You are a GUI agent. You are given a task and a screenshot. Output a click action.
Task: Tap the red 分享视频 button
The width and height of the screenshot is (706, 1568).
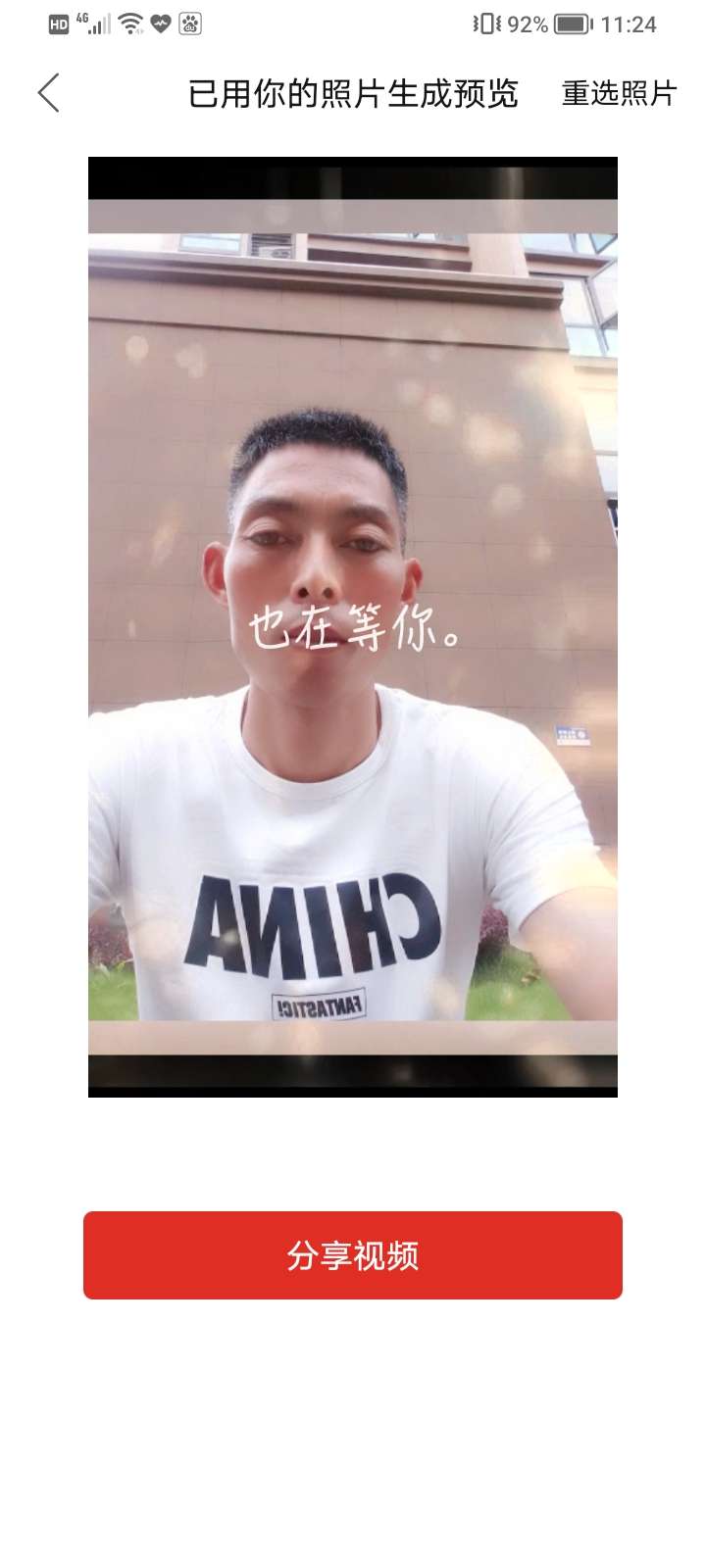coord(353,1255)
